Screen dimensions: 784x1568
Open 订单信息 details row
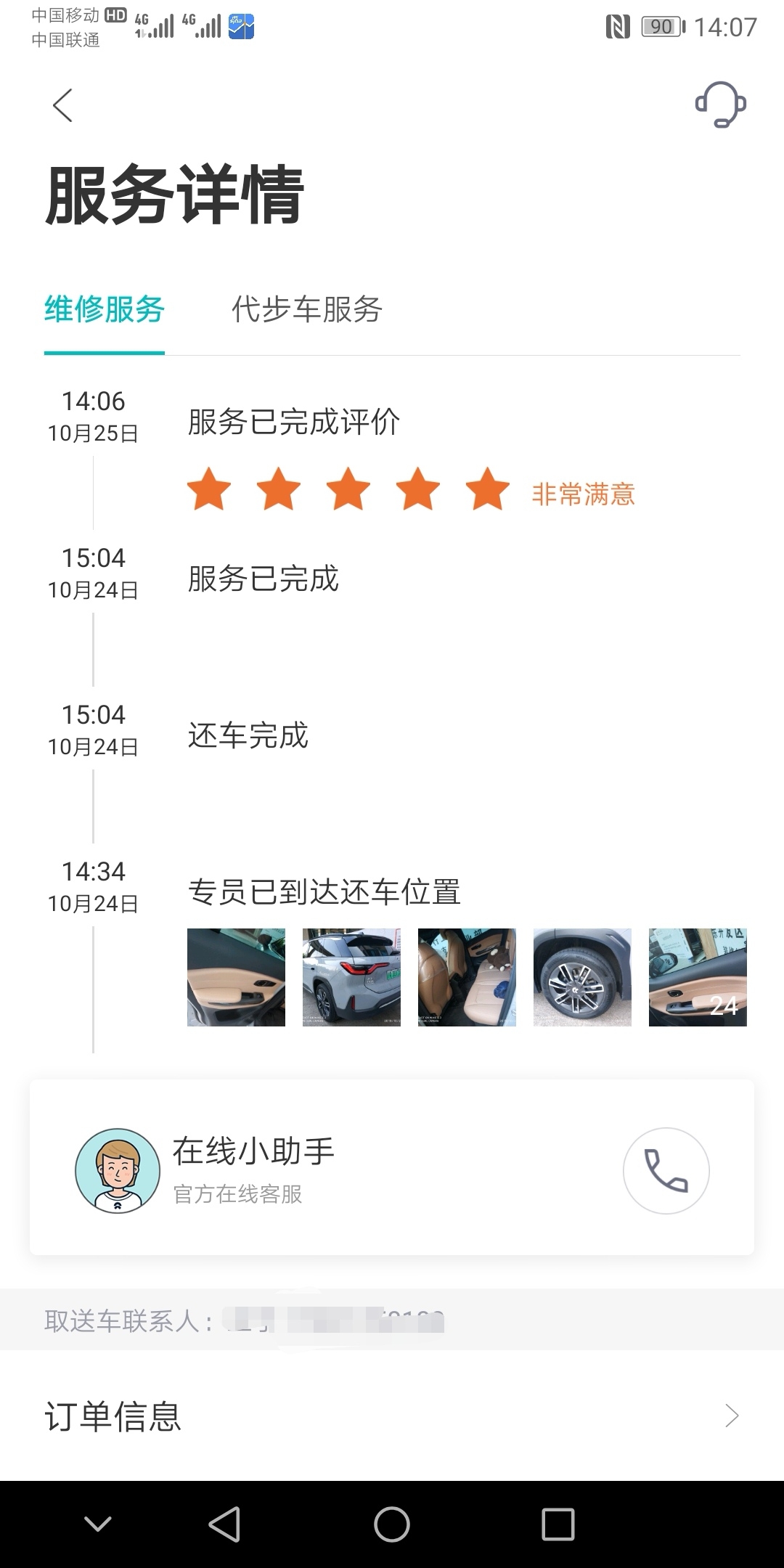(x=392, y=1416)
